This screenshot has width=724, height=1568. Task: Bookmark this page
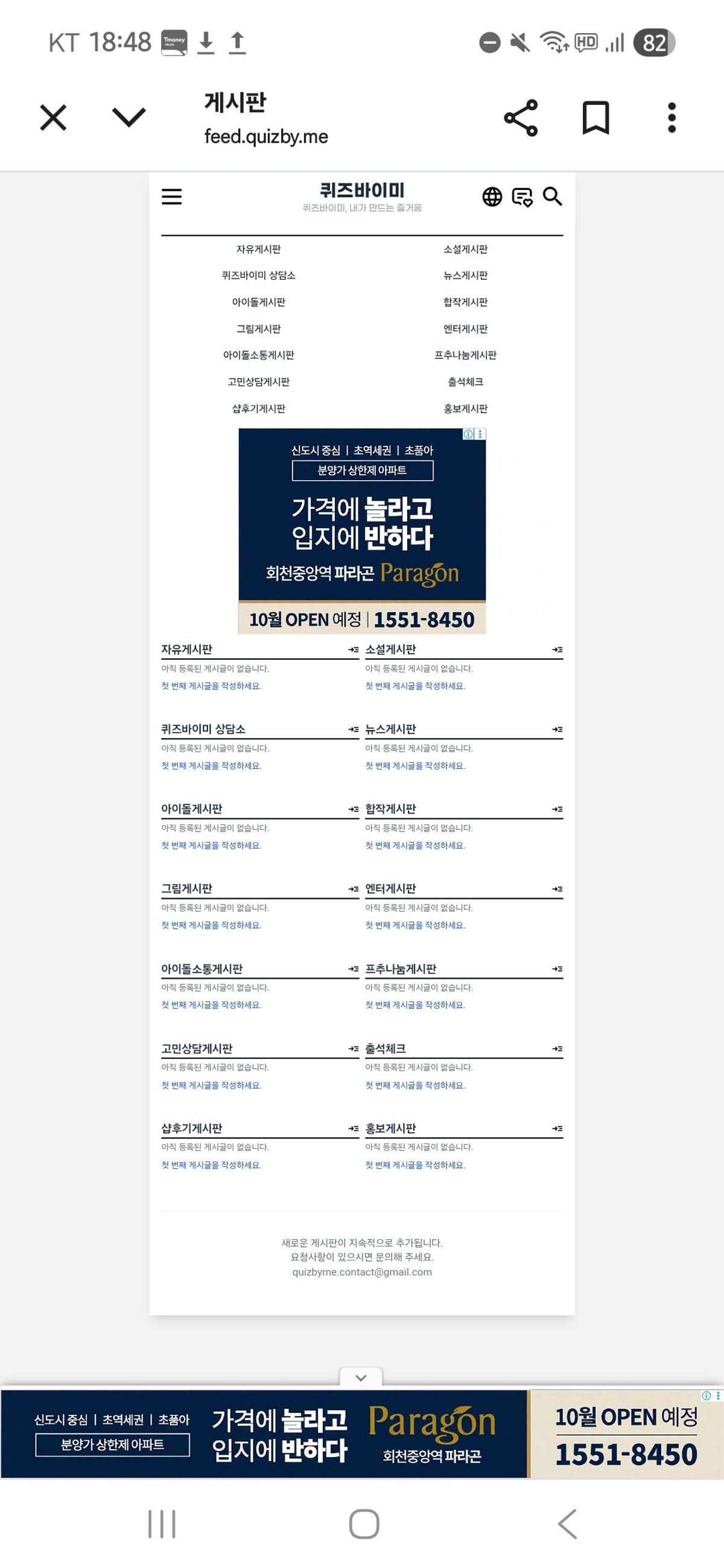(x=595, y=118)
